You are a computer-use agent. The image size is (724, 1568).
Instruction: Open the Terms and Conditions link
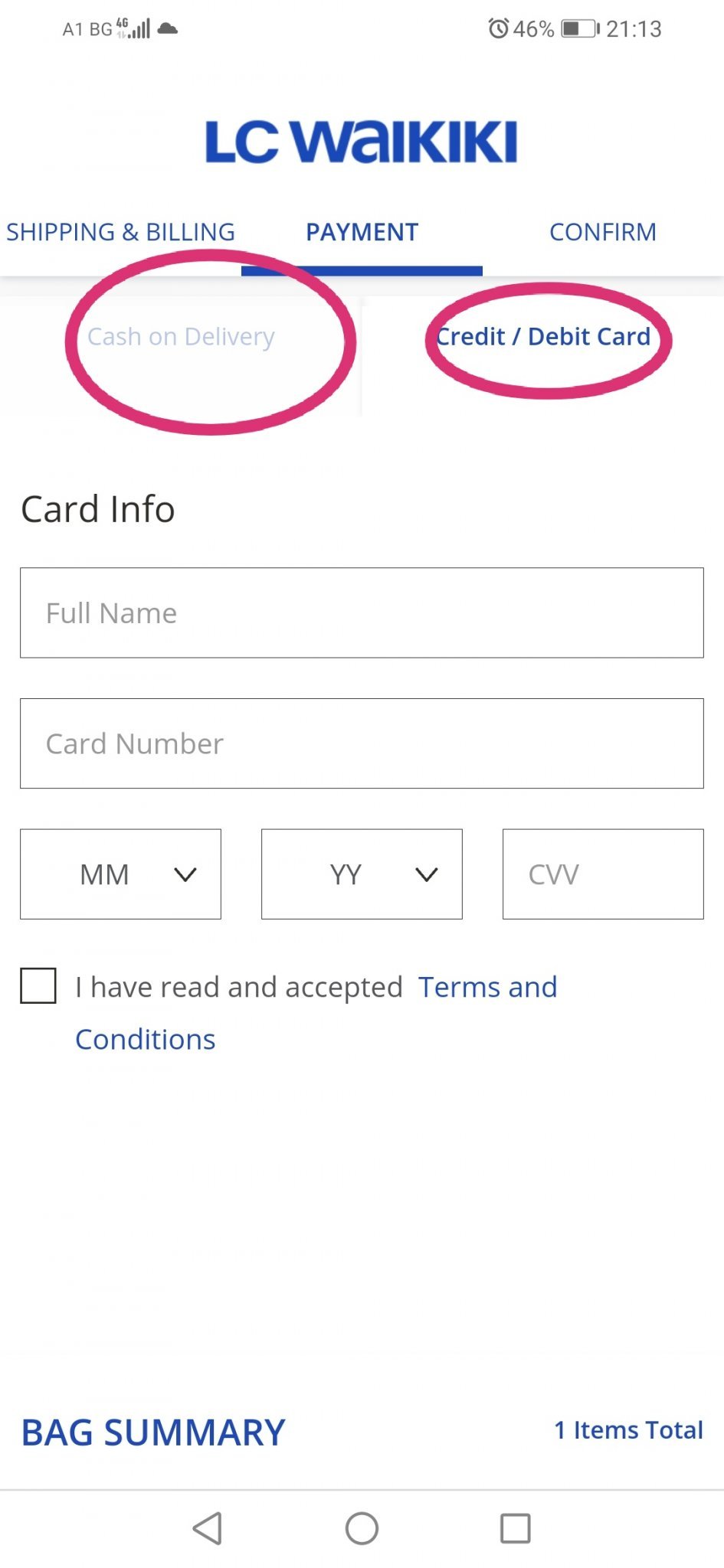(316, 1013)
